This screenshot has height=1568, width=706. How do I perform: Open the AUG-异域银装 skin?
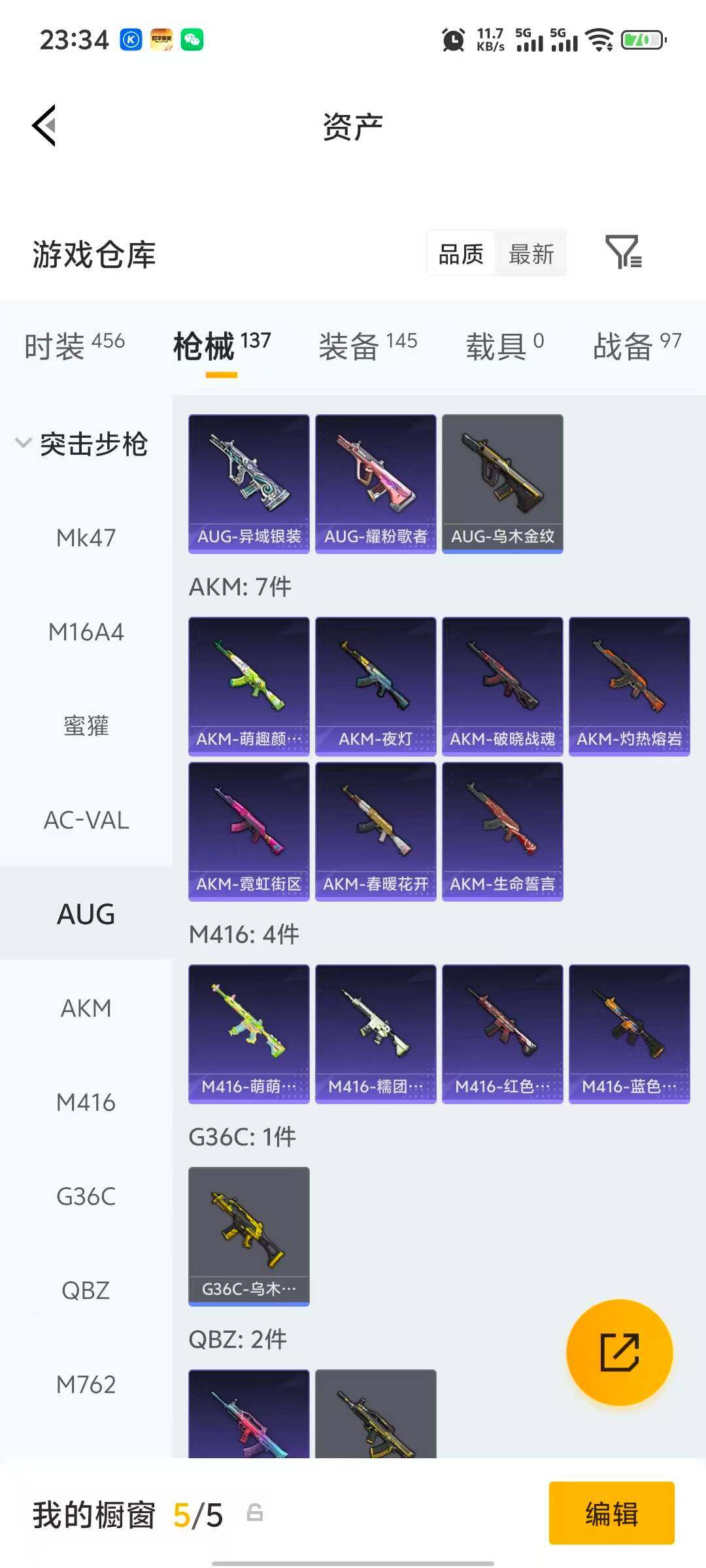pyautogui.click(x=248, y=483)
